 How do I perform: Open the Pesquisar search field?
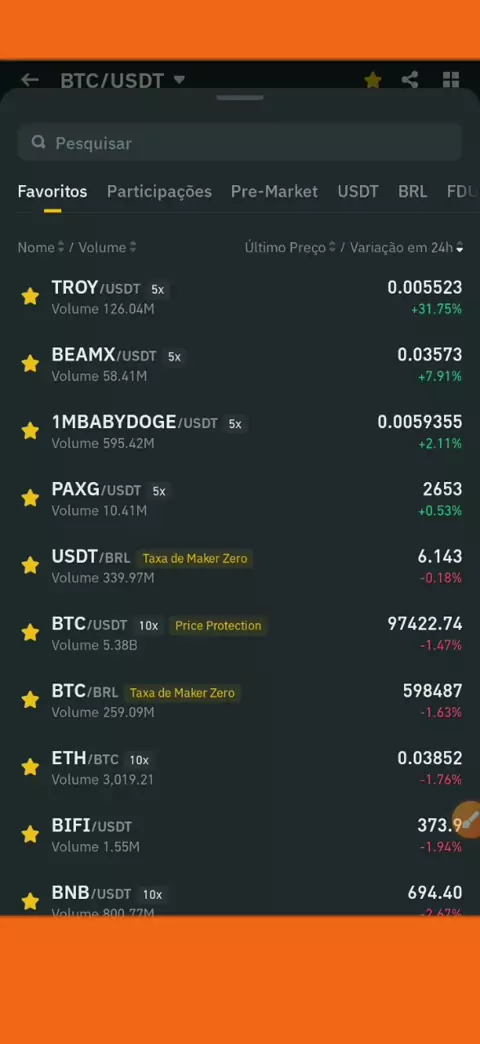(x=240, y=142)
